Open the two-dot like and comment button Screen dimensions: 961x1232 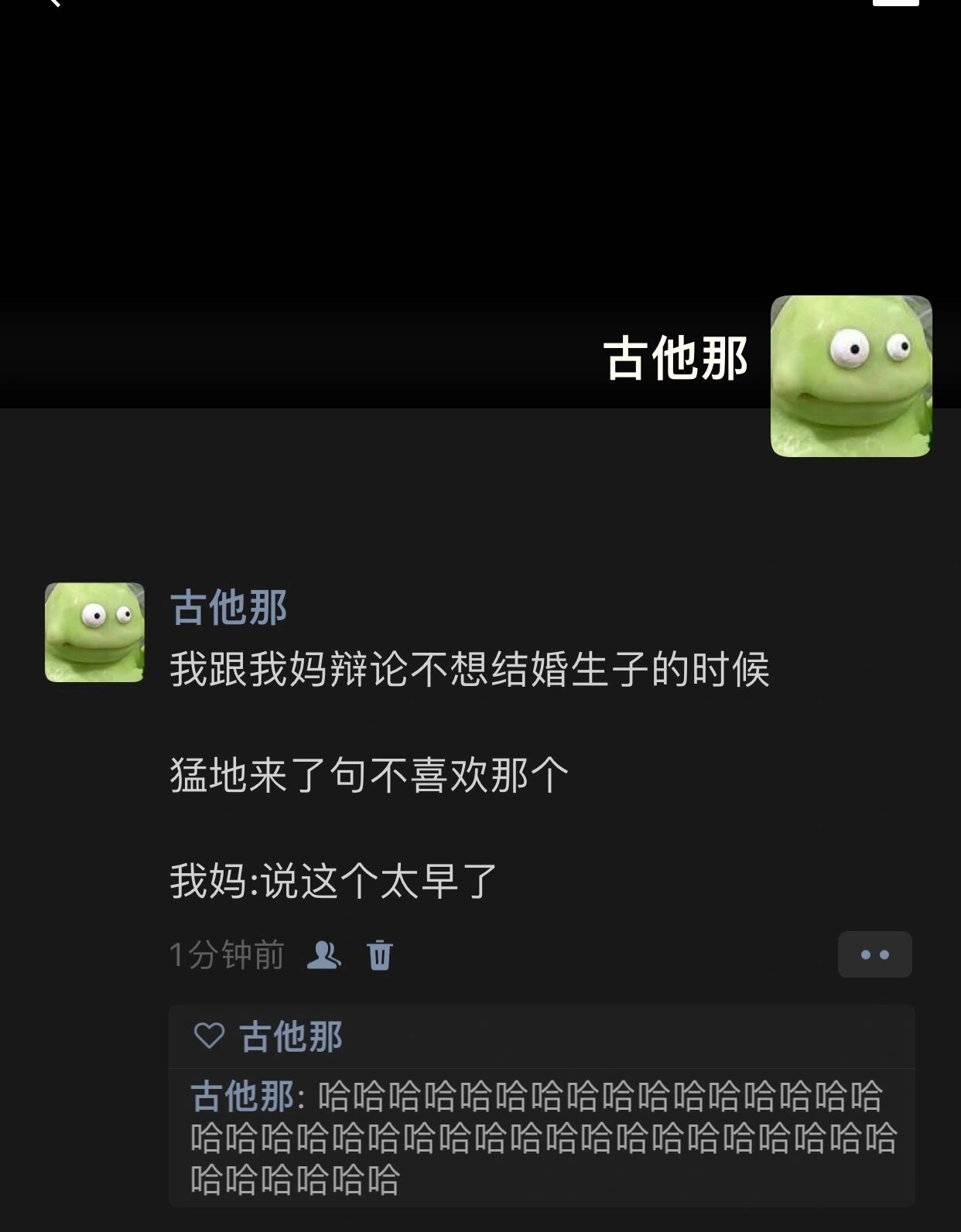874,954
